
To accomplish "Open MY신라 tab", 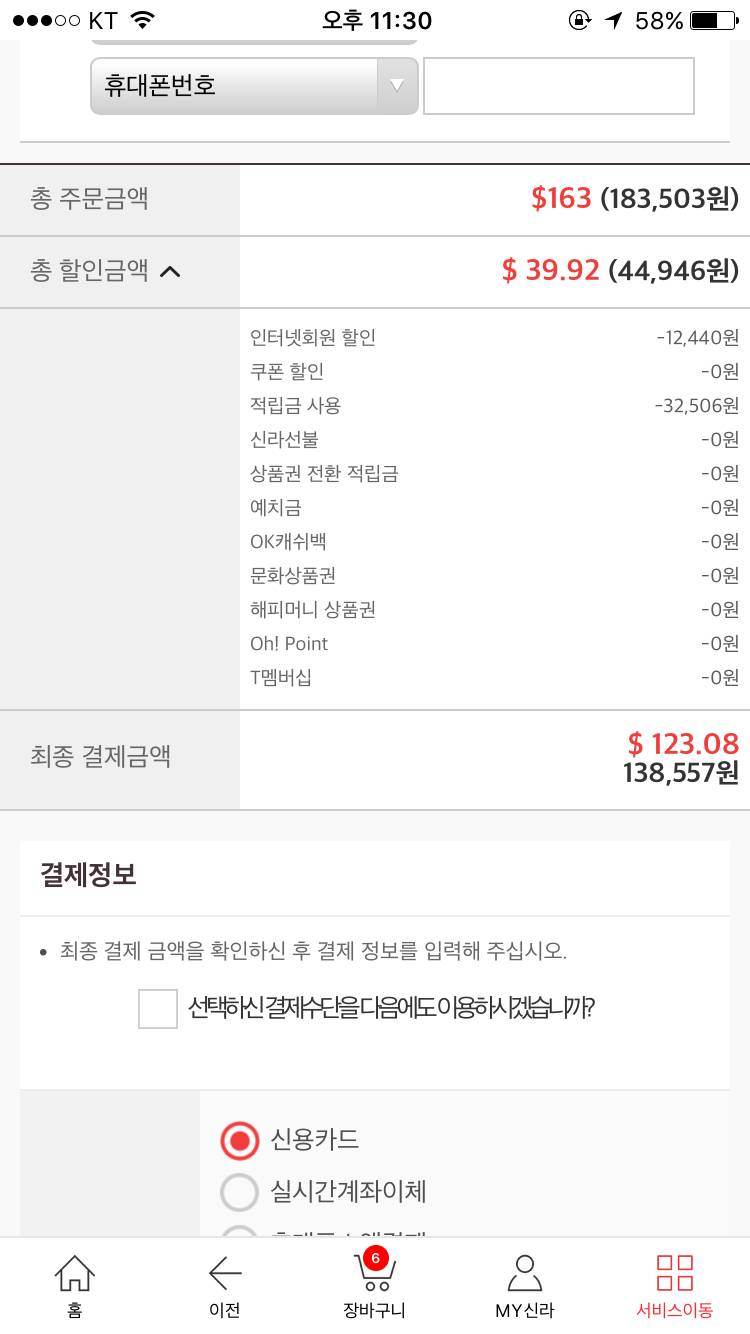I will click(525, 1286).
